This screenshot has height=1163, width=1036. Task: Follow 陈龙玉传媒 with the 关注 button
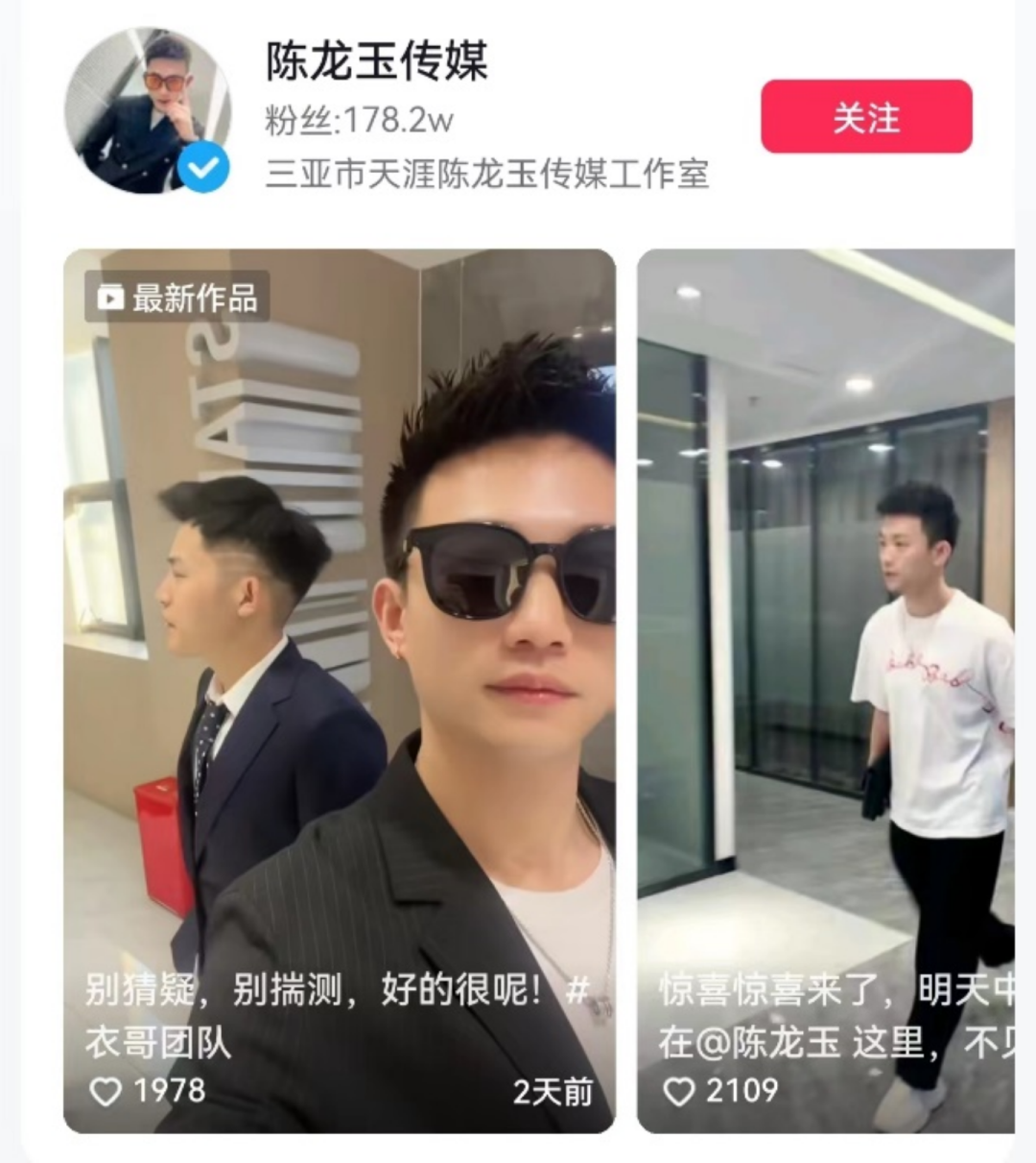866,117
